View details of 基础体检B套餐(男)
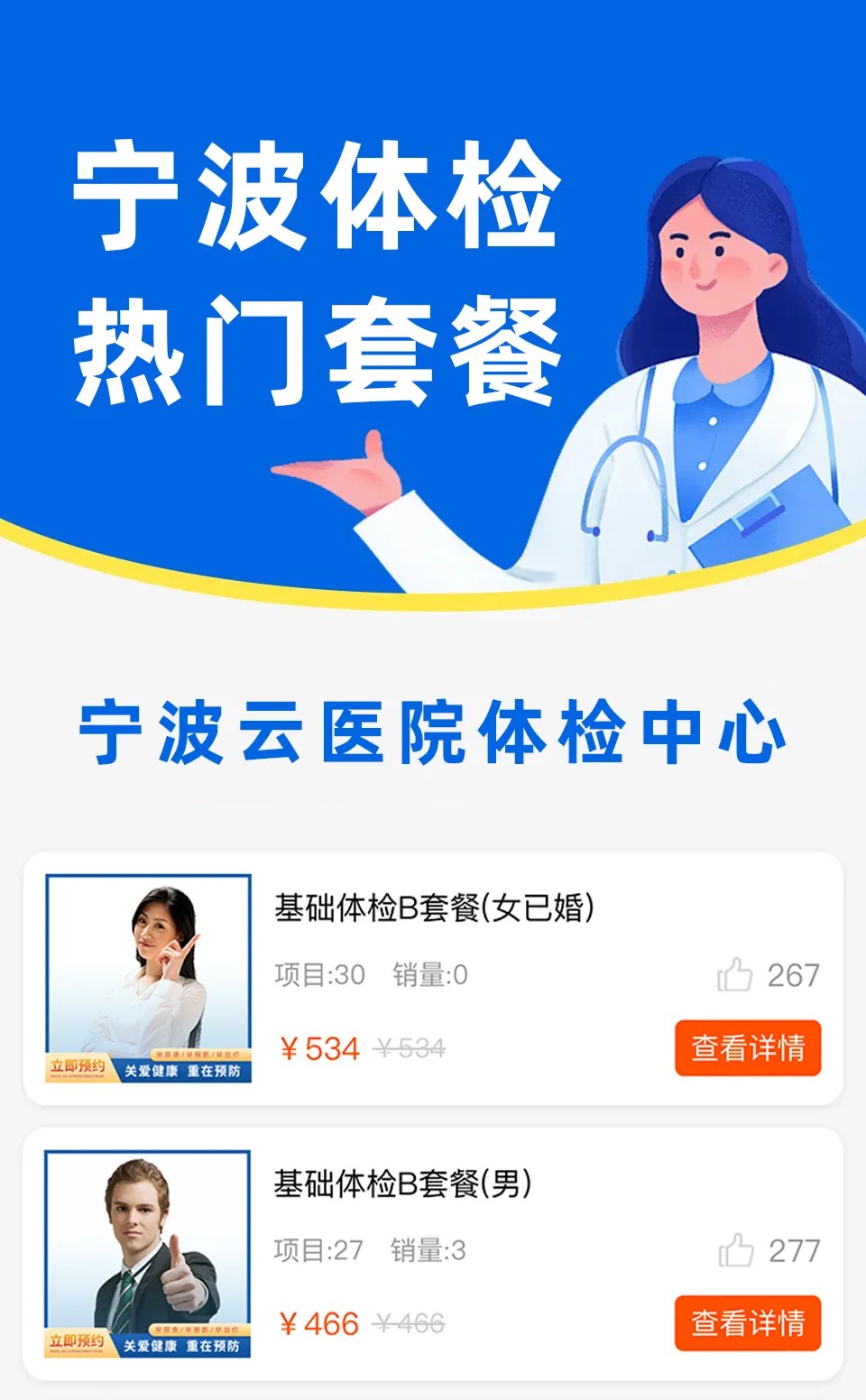 pos(748,1323)
